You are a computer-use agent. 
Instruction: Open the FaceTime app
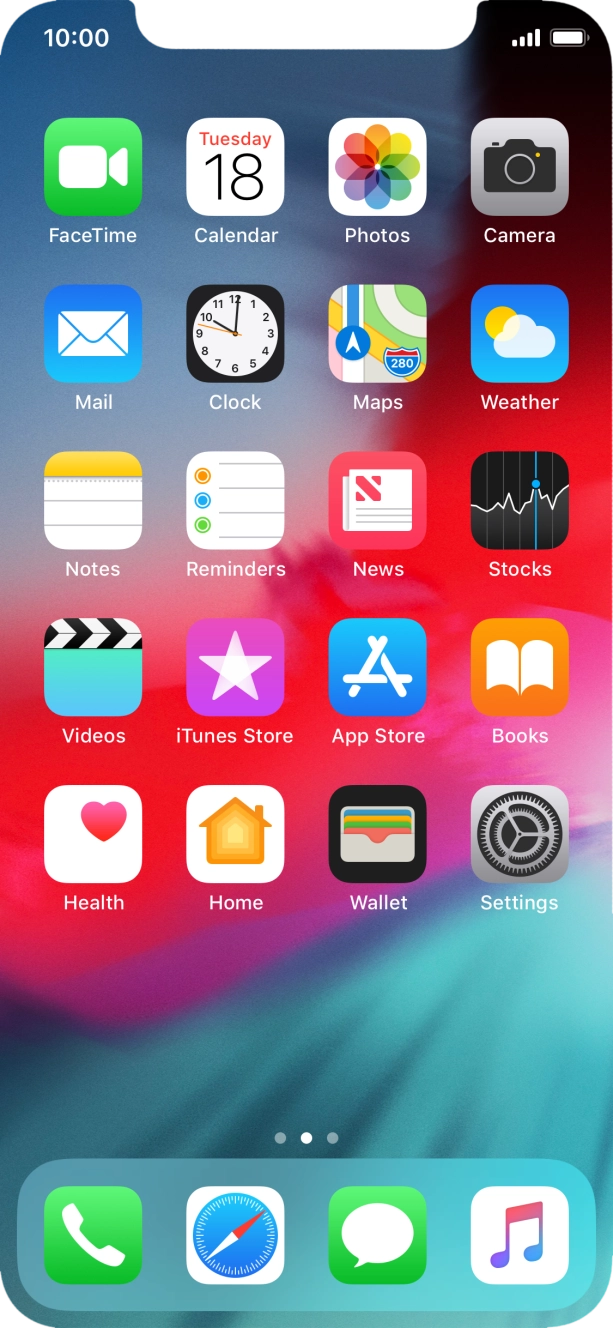[93, 167]
